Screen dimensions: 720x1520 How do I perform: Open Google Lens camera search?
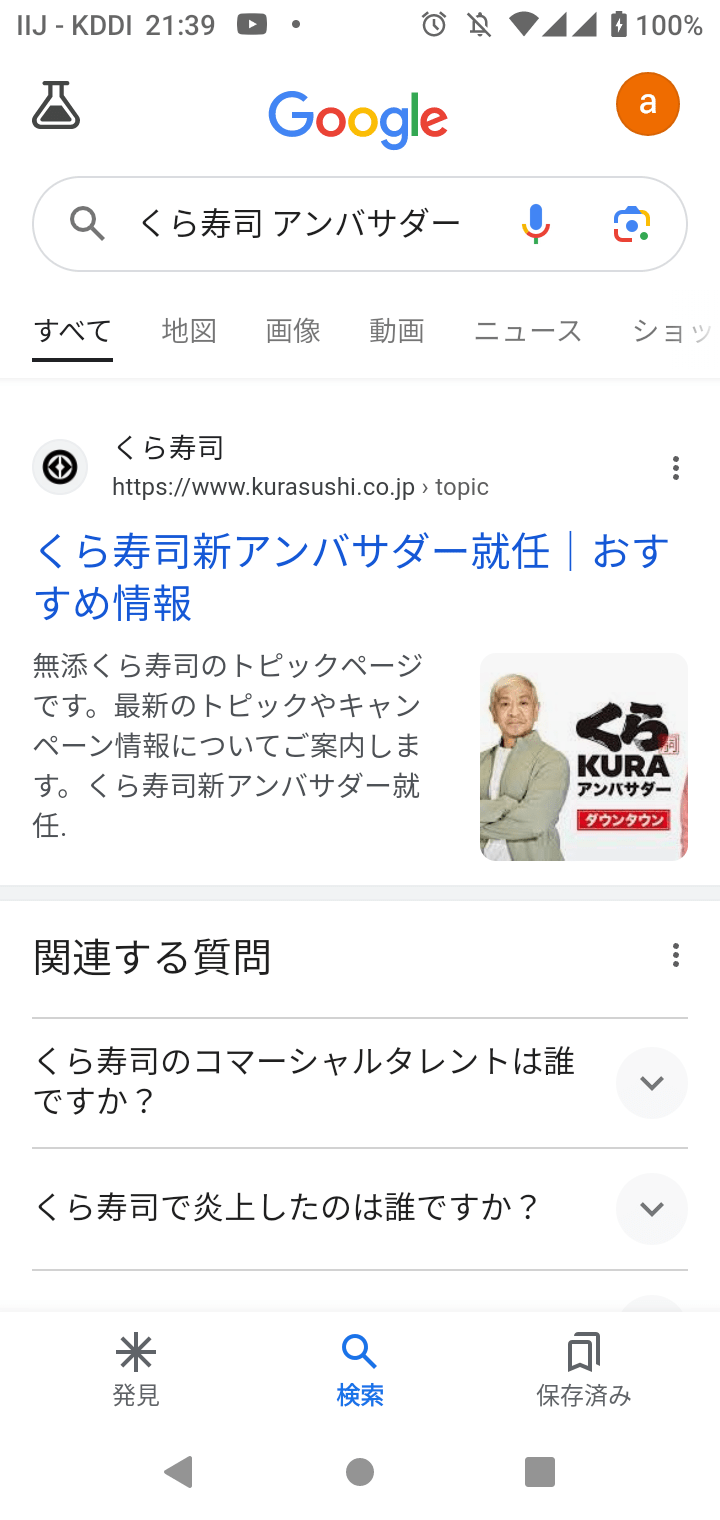pos(632,224)
